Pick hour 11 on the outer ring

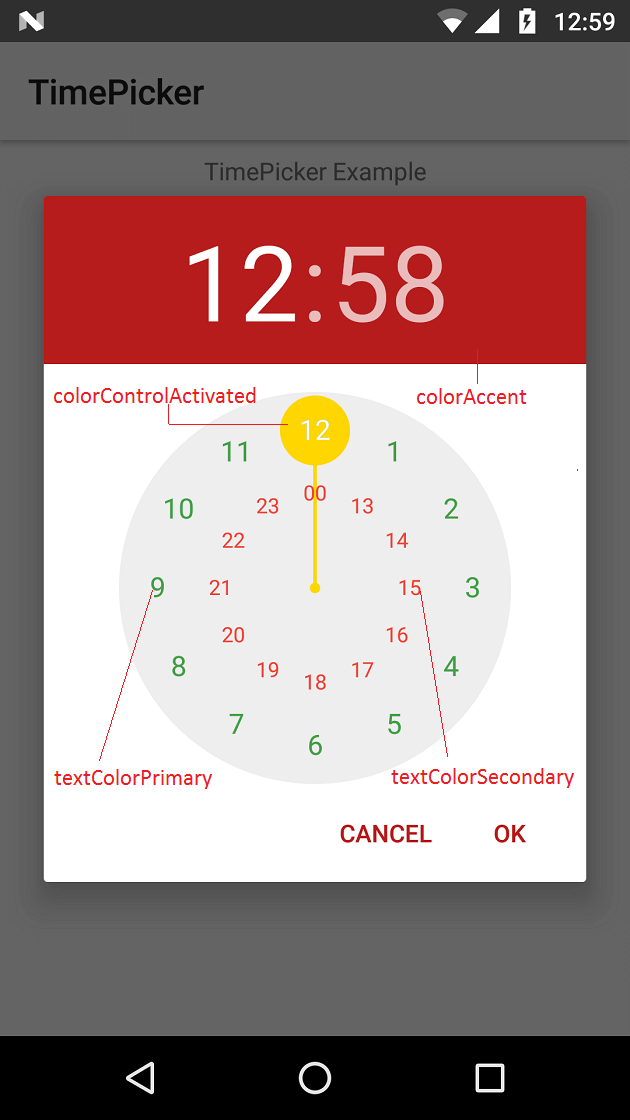coord(236,452)
